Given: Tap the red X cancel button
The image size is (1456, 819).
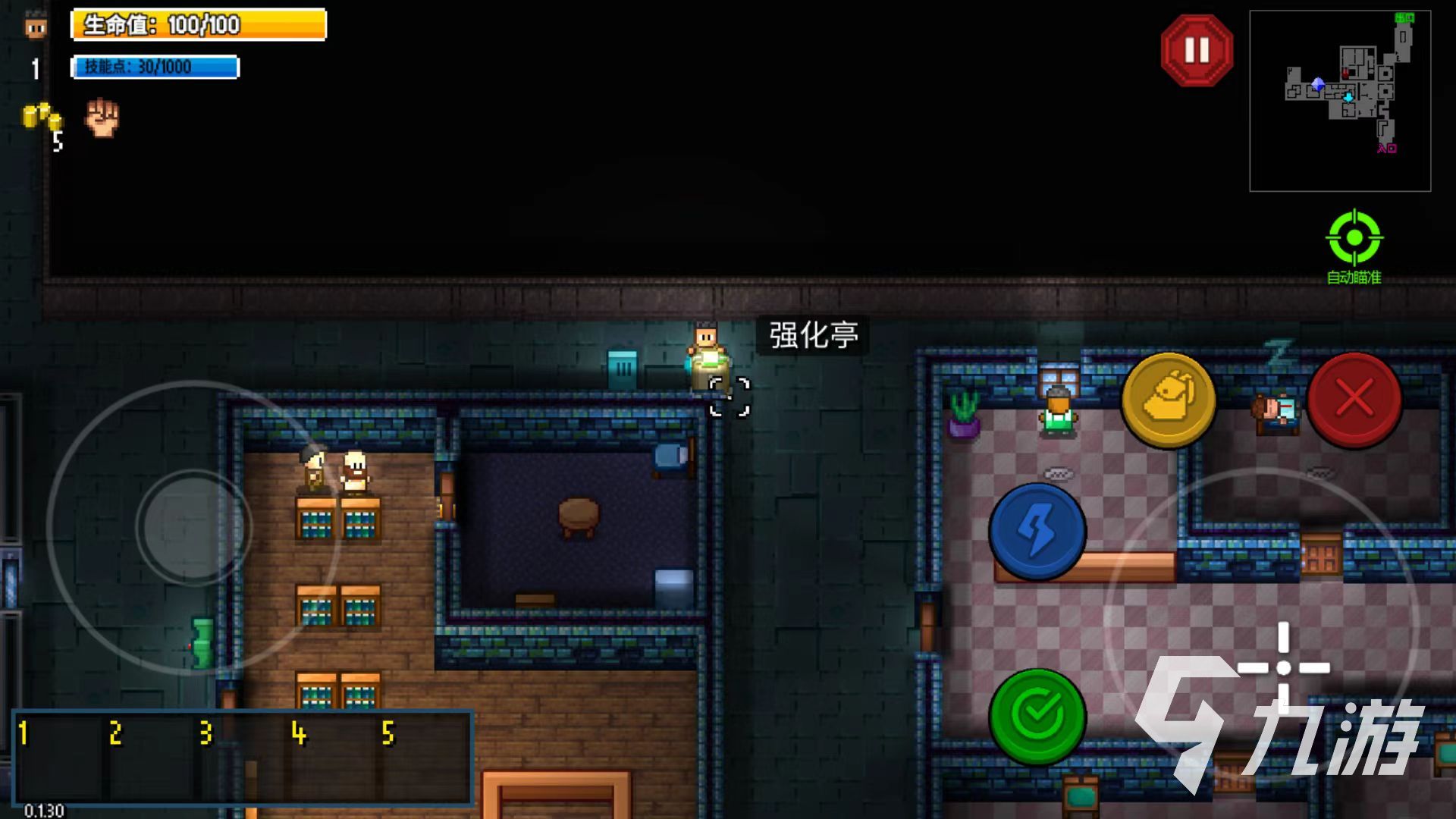Looking at the screenshot, I should tap(1354, 399).
